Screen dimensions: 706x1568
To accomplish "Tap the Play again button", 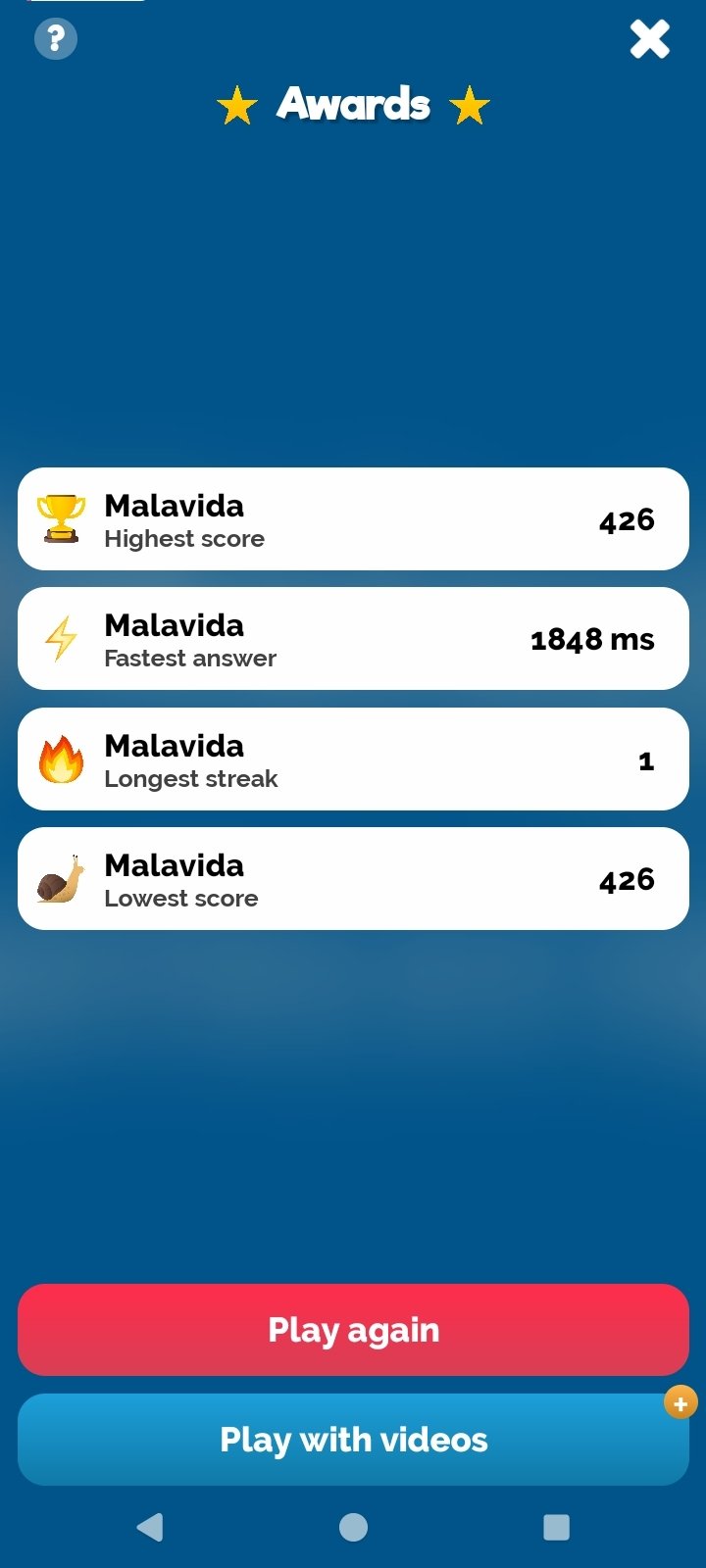I will pos(353,1330).
